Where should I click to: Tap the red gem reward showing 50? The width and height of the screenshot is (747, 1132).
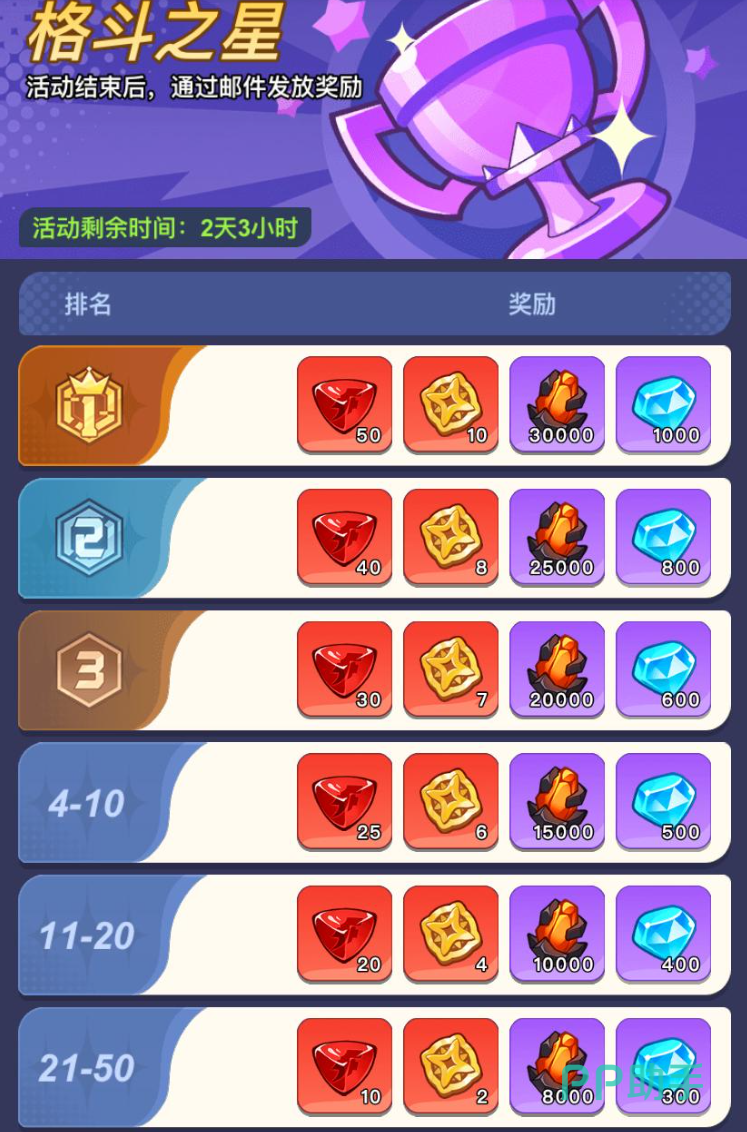(344, 405)
